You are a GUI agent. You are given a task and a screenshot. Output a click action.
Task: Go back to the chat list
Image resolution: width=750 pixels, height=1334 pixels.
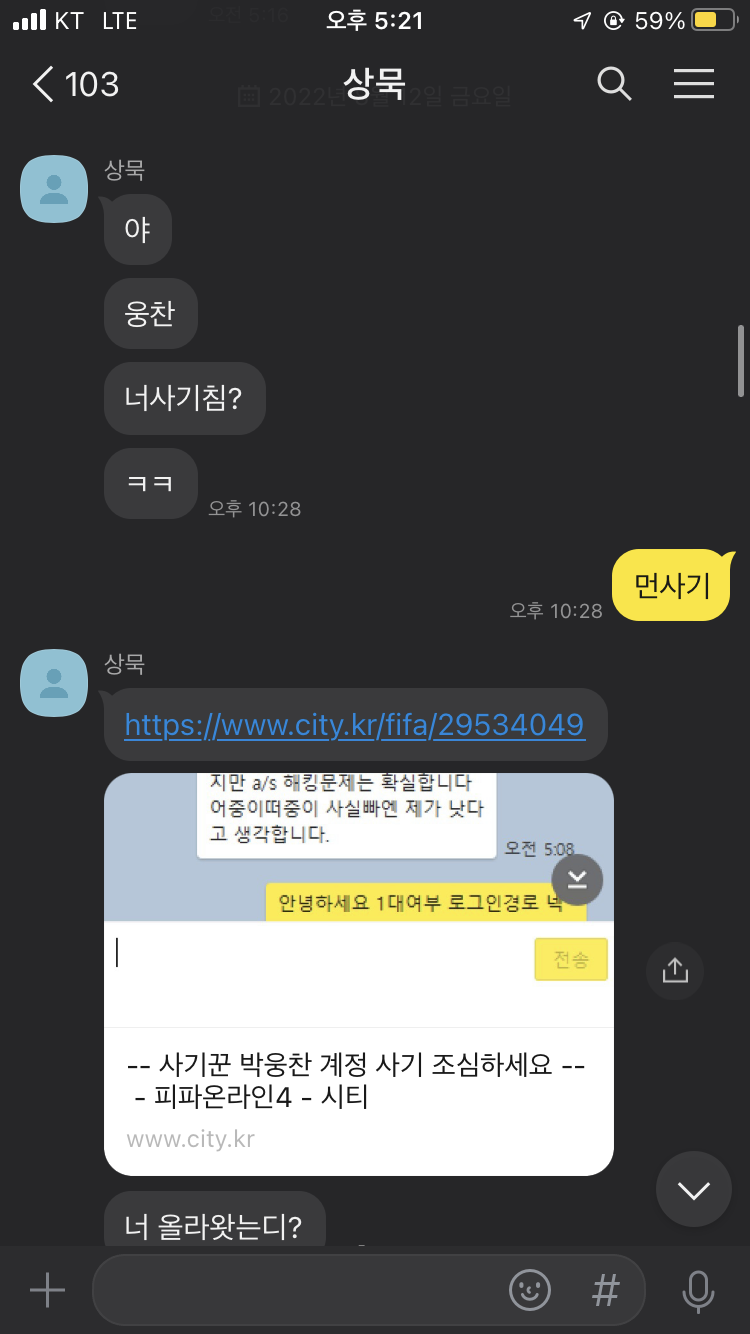44,85
